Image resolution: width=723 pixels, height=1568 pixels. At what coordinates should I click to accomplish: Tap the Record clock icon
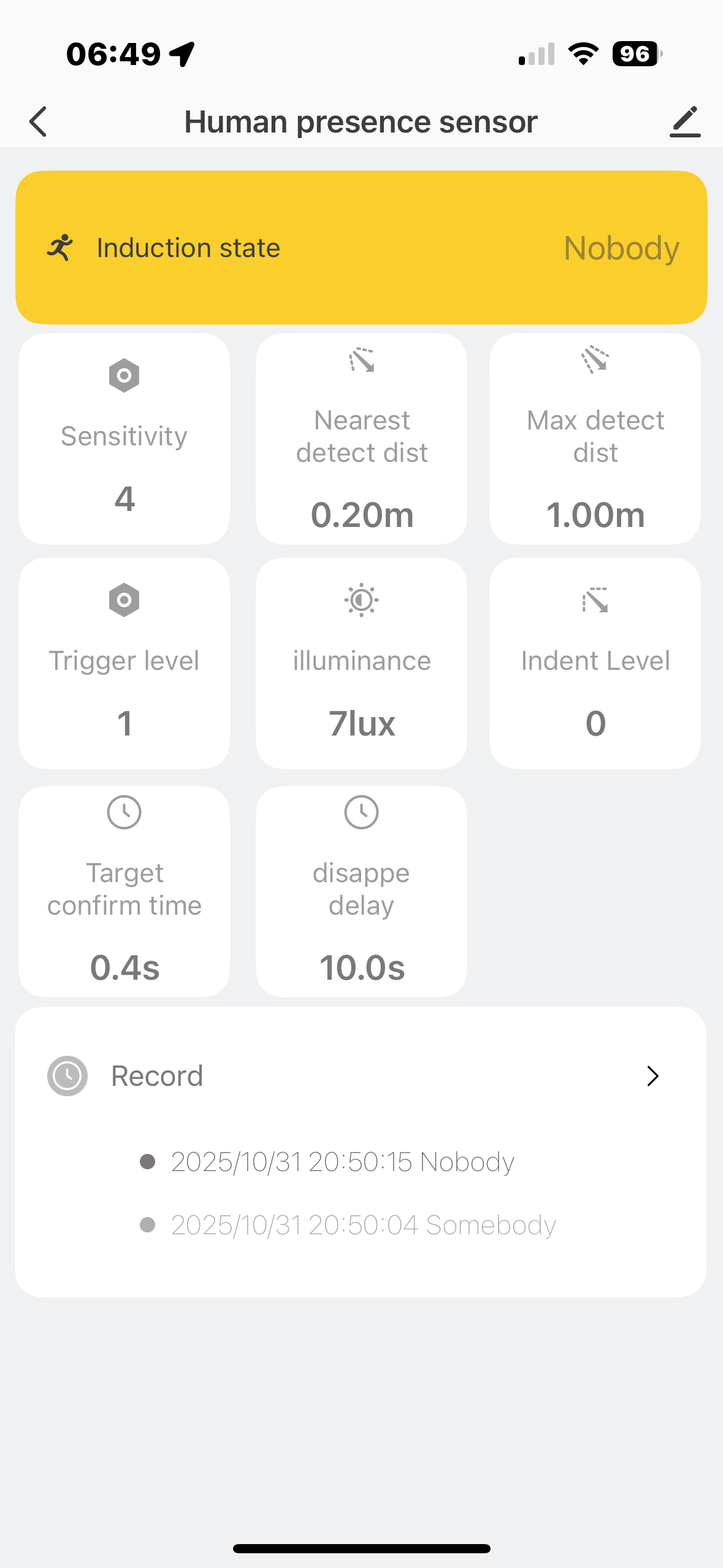tap(67, 1075)
